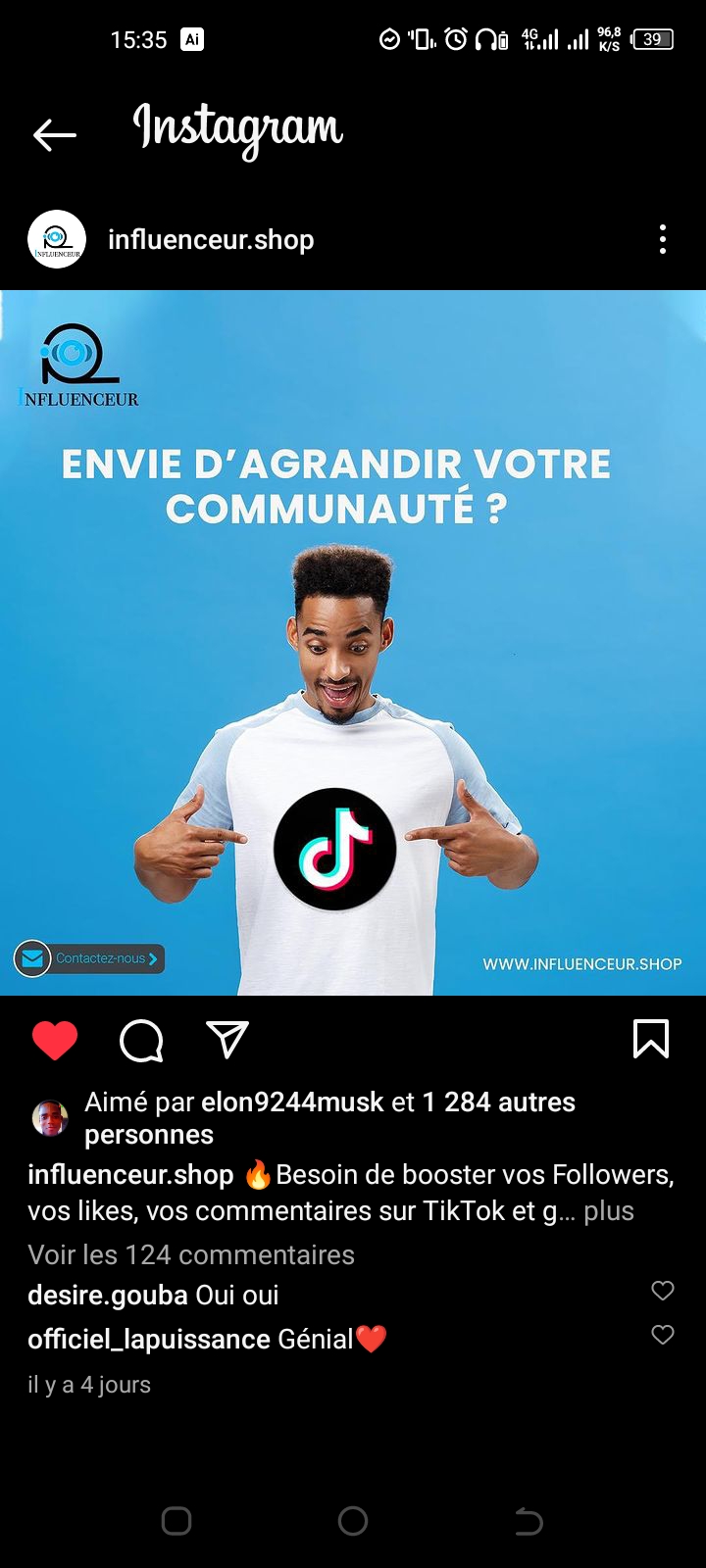This screenshot has width=706, height=1568.
Task: Unlike the post via the red heart
Action: coord(55,1040)
